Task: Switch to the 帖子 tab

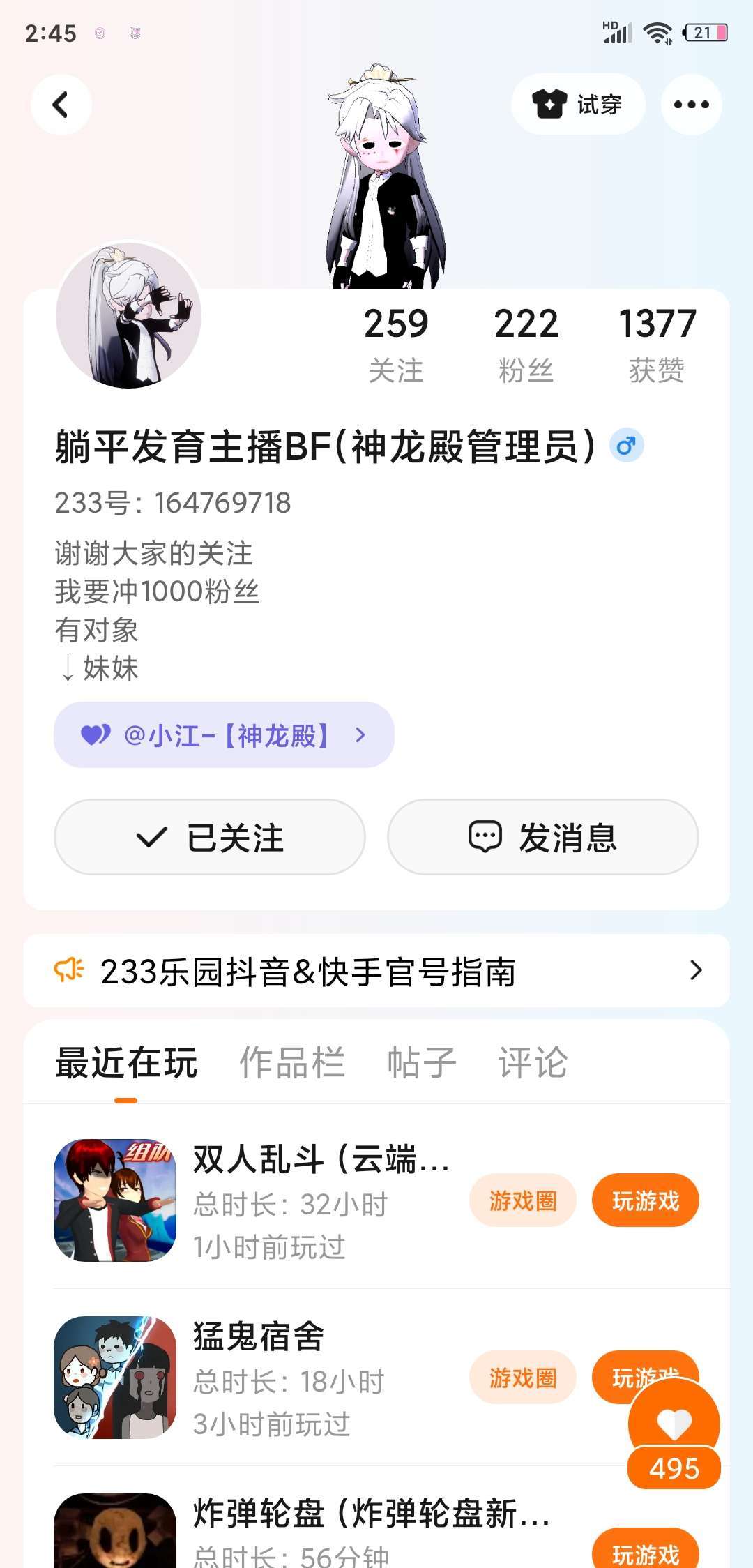Action: [422, 1063]
